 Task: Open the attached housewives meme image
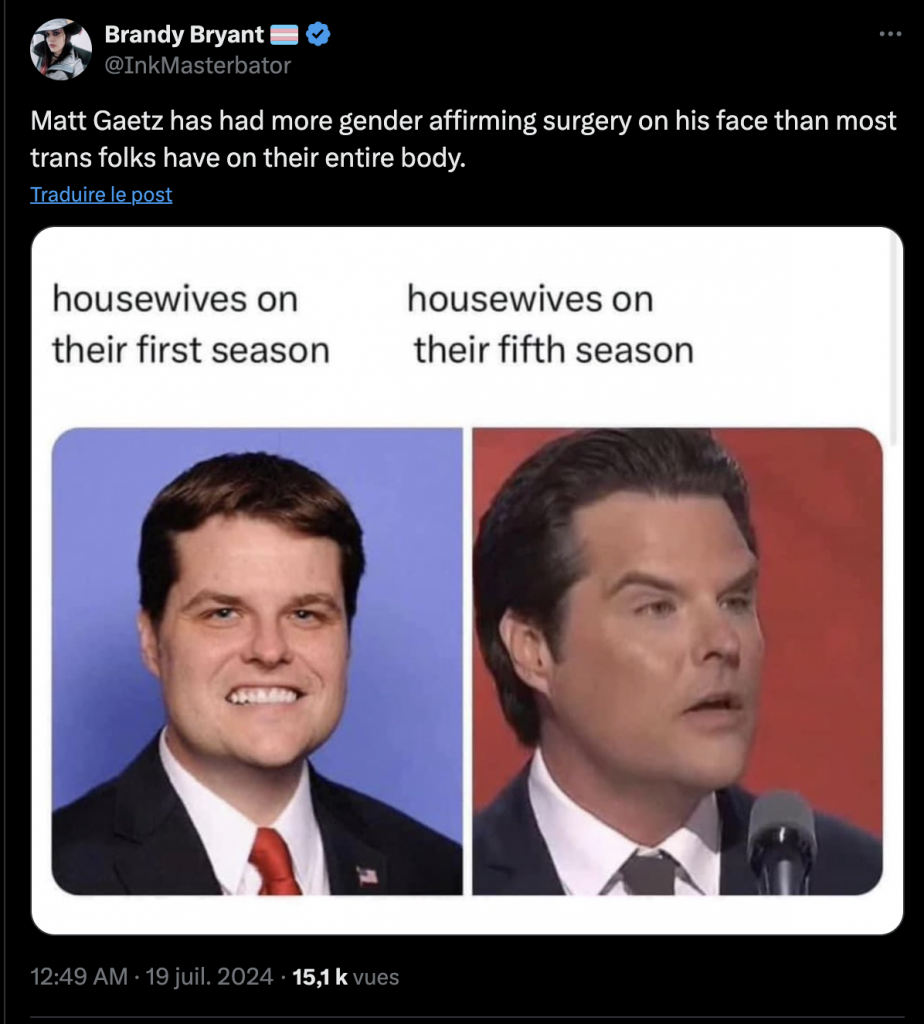[467, 580]
